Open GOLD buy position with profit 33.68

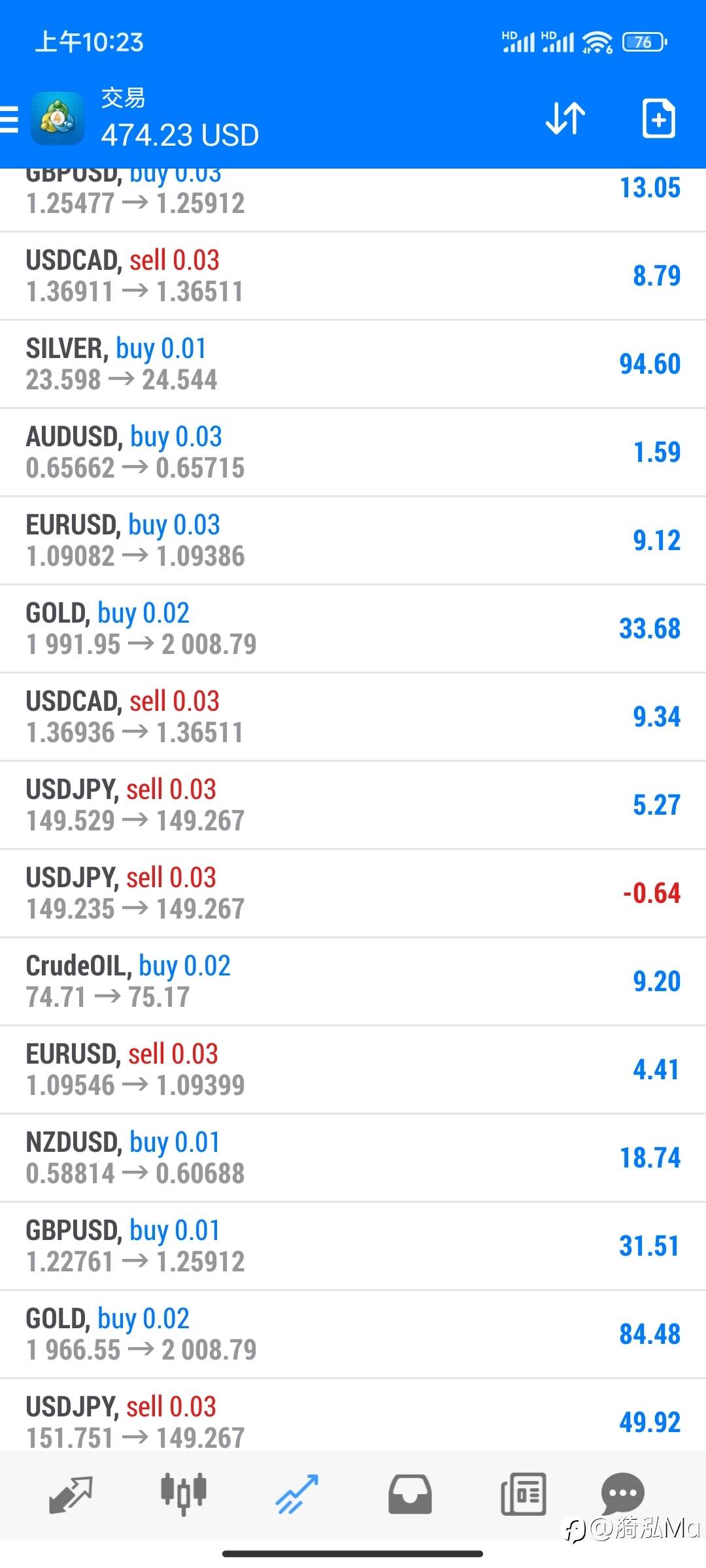click(x=353, y=629)
